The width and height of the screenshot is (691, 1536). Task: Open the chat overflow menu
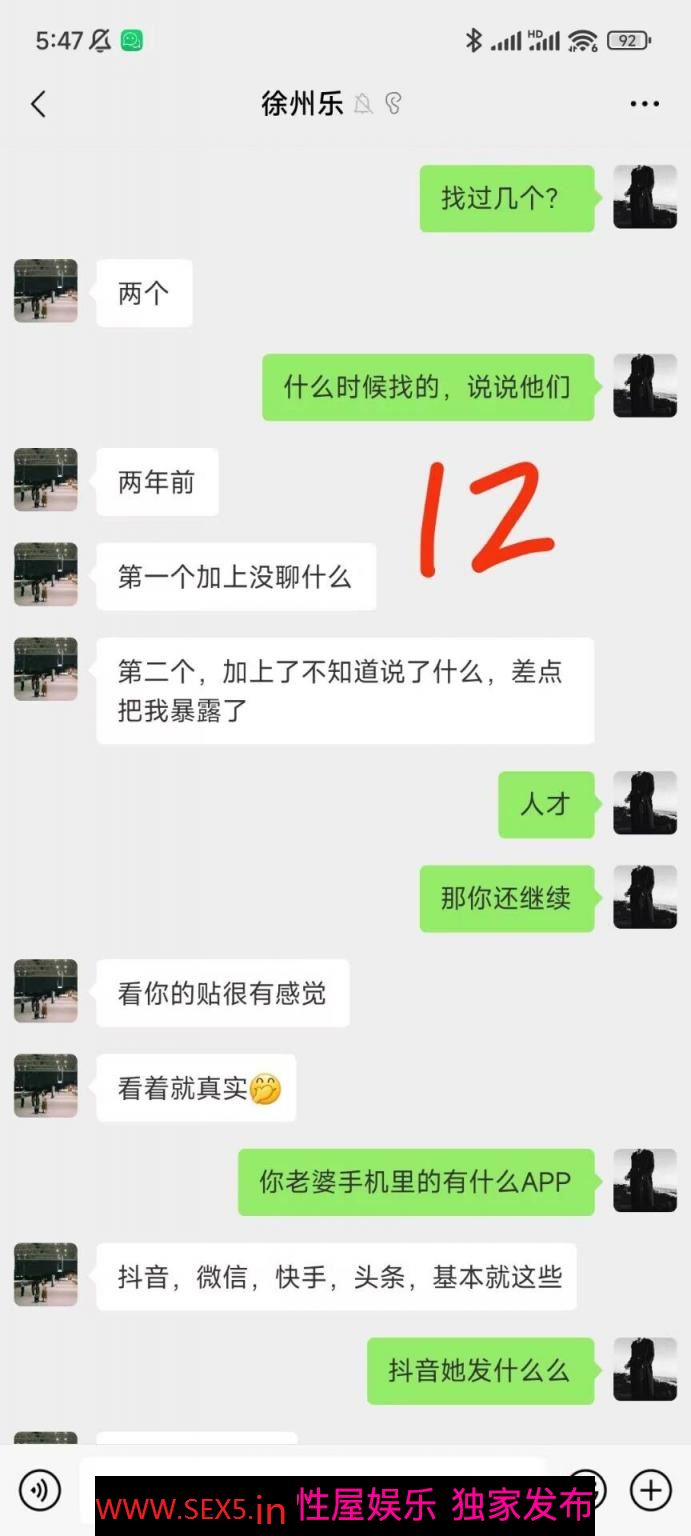click(644, 104)
